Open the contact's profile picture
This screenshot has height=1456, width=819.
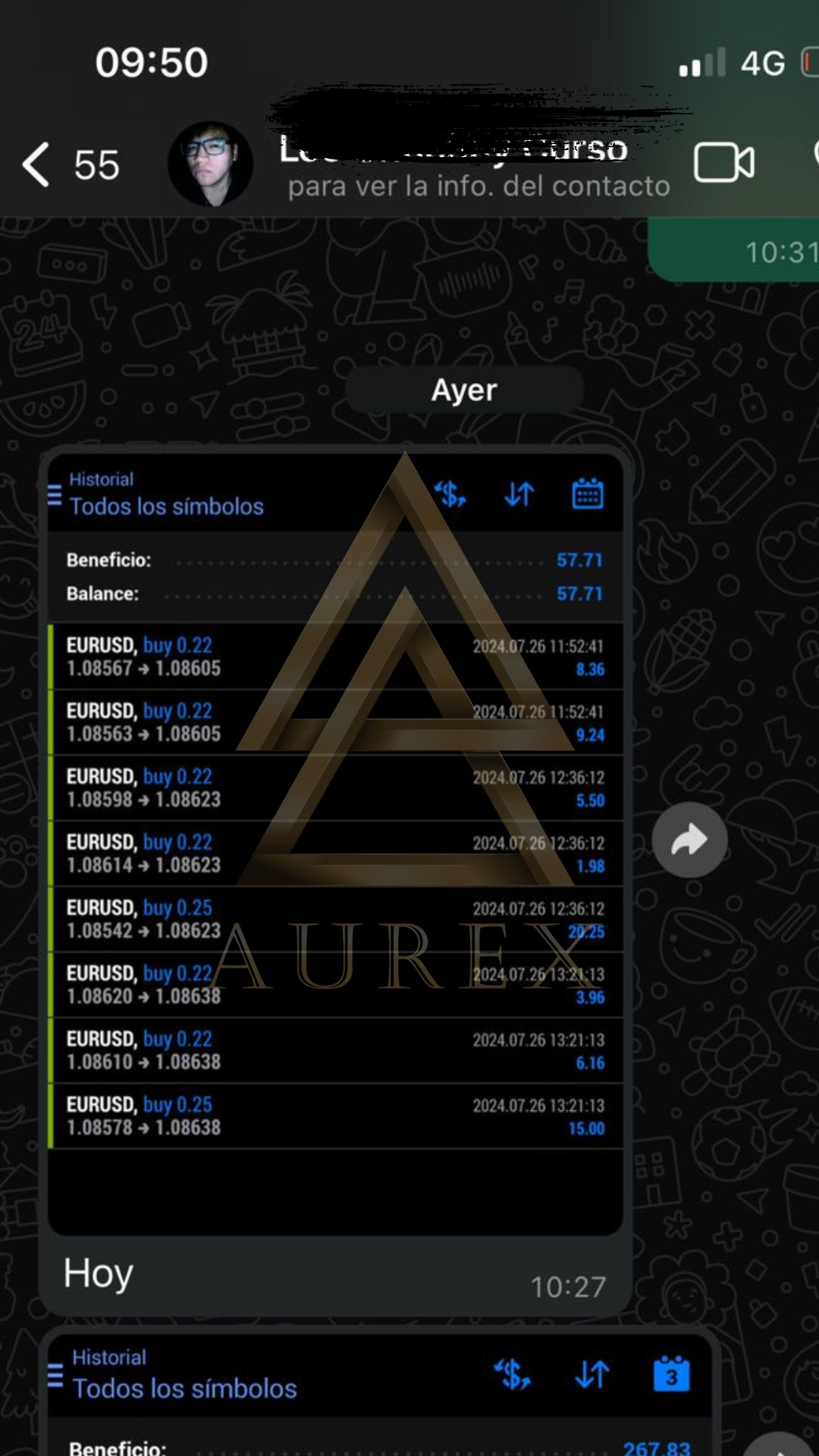[210, 164]
